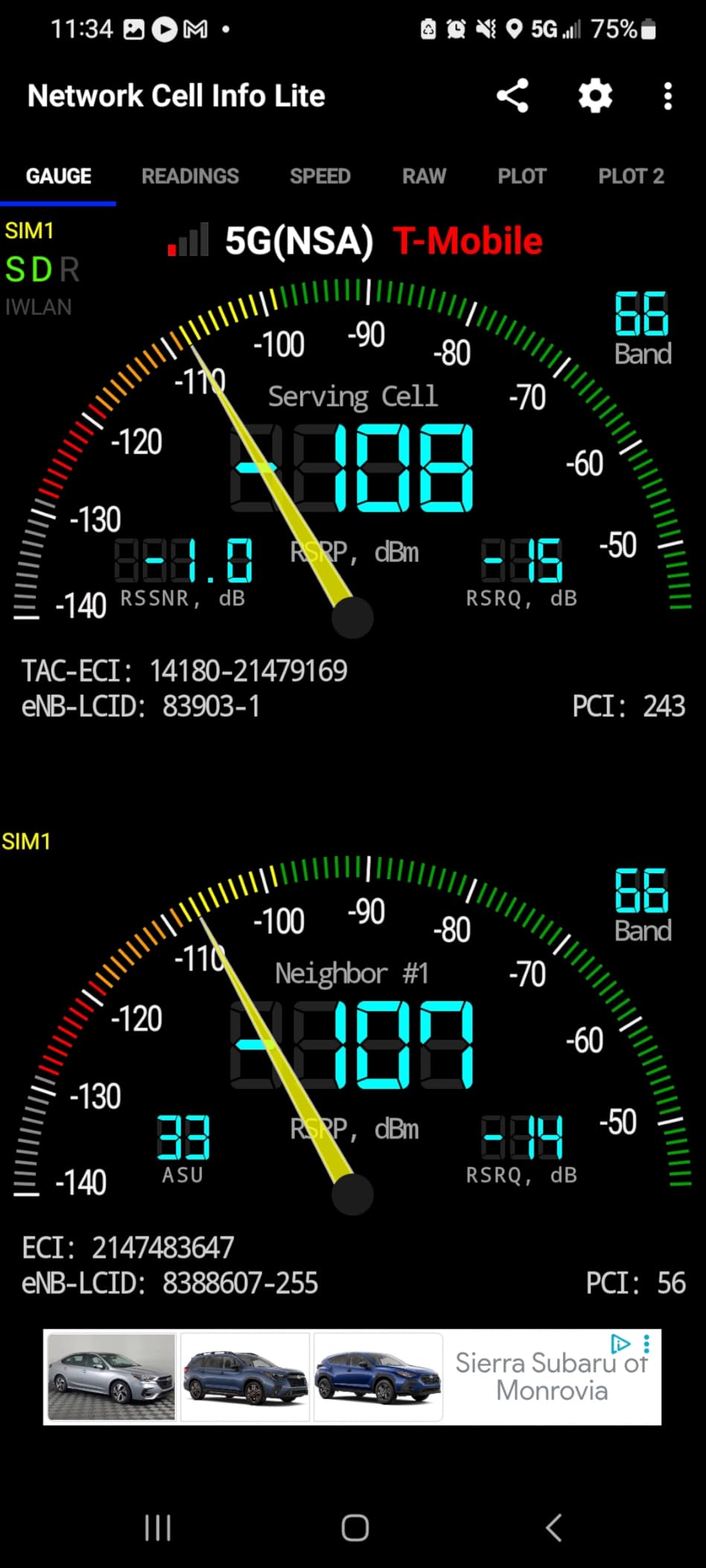The height and width of the screenshot is (1568, 706).
Task: Go to the PLOT 2 tab
Action: point(631,176)
